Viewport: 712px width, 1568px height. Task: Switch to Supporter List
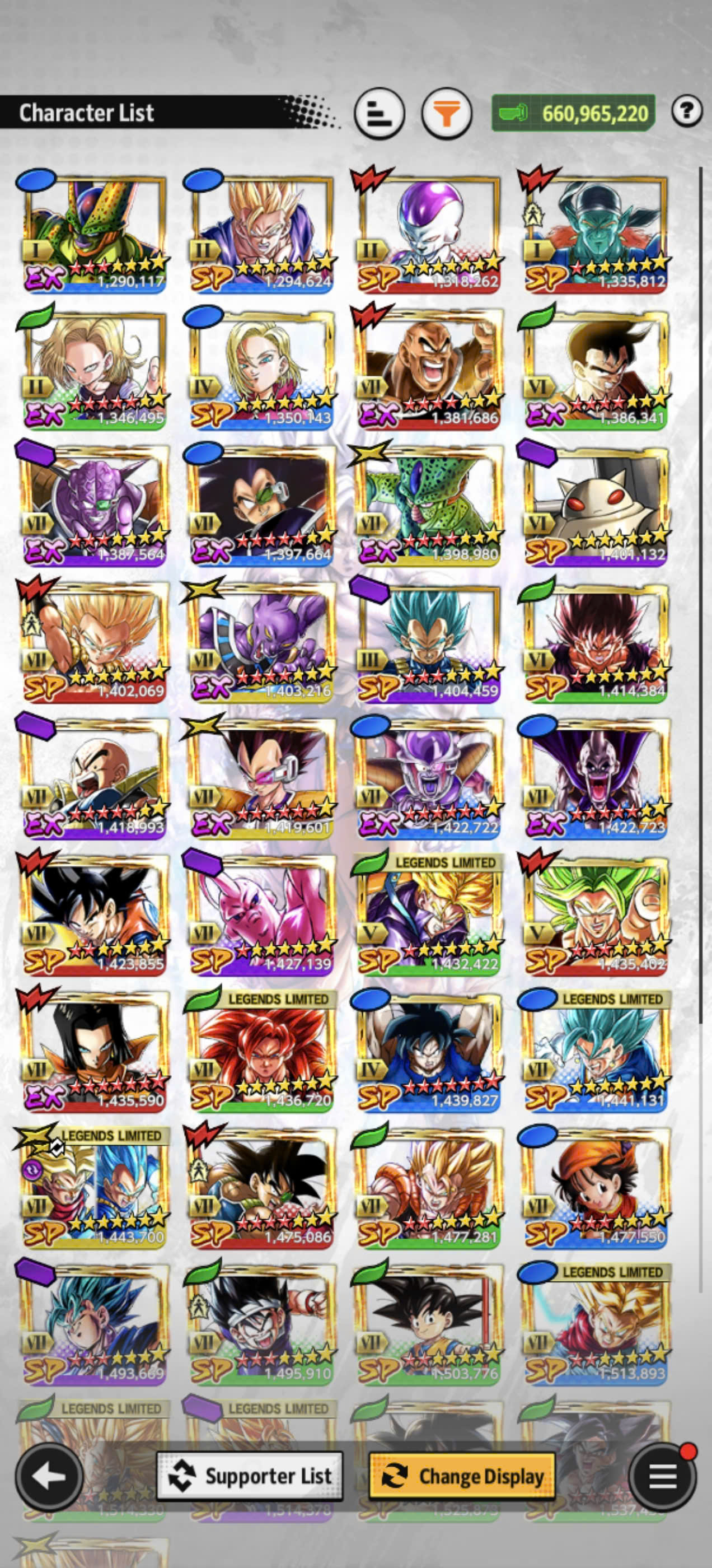[250, 1476]
